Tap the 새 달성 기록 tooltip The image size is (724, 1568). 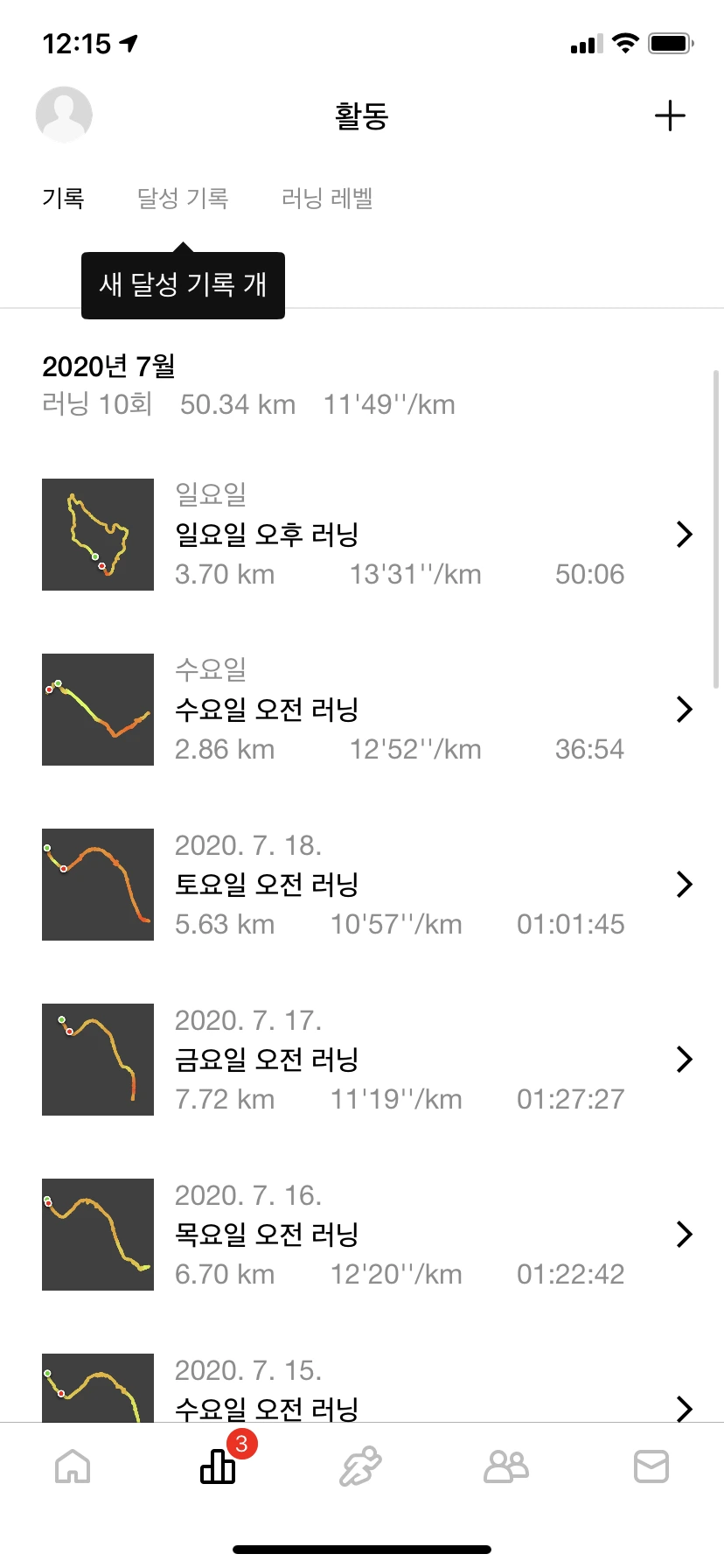[183, 285]
